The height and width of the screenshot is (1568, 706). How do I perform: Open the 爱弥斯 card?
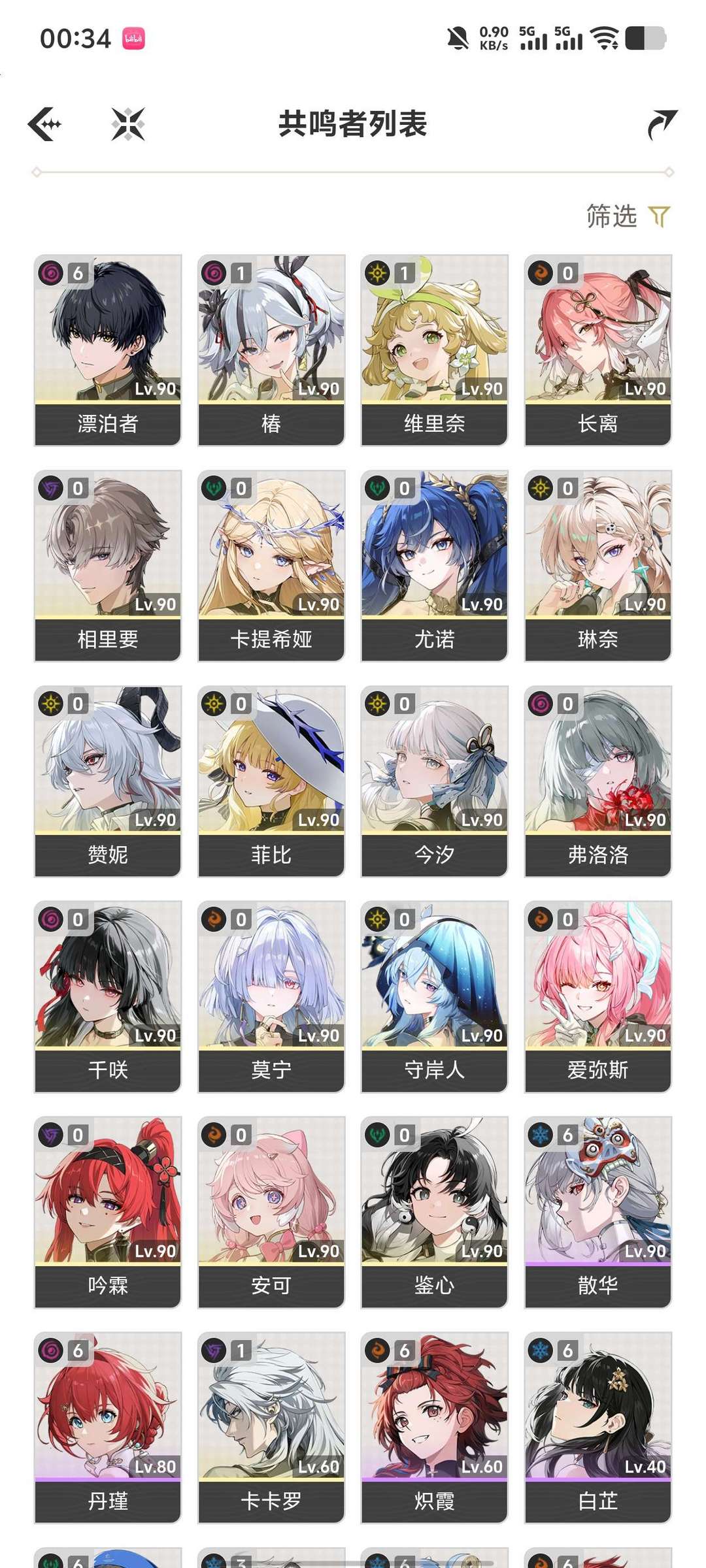tap(598, 996)
